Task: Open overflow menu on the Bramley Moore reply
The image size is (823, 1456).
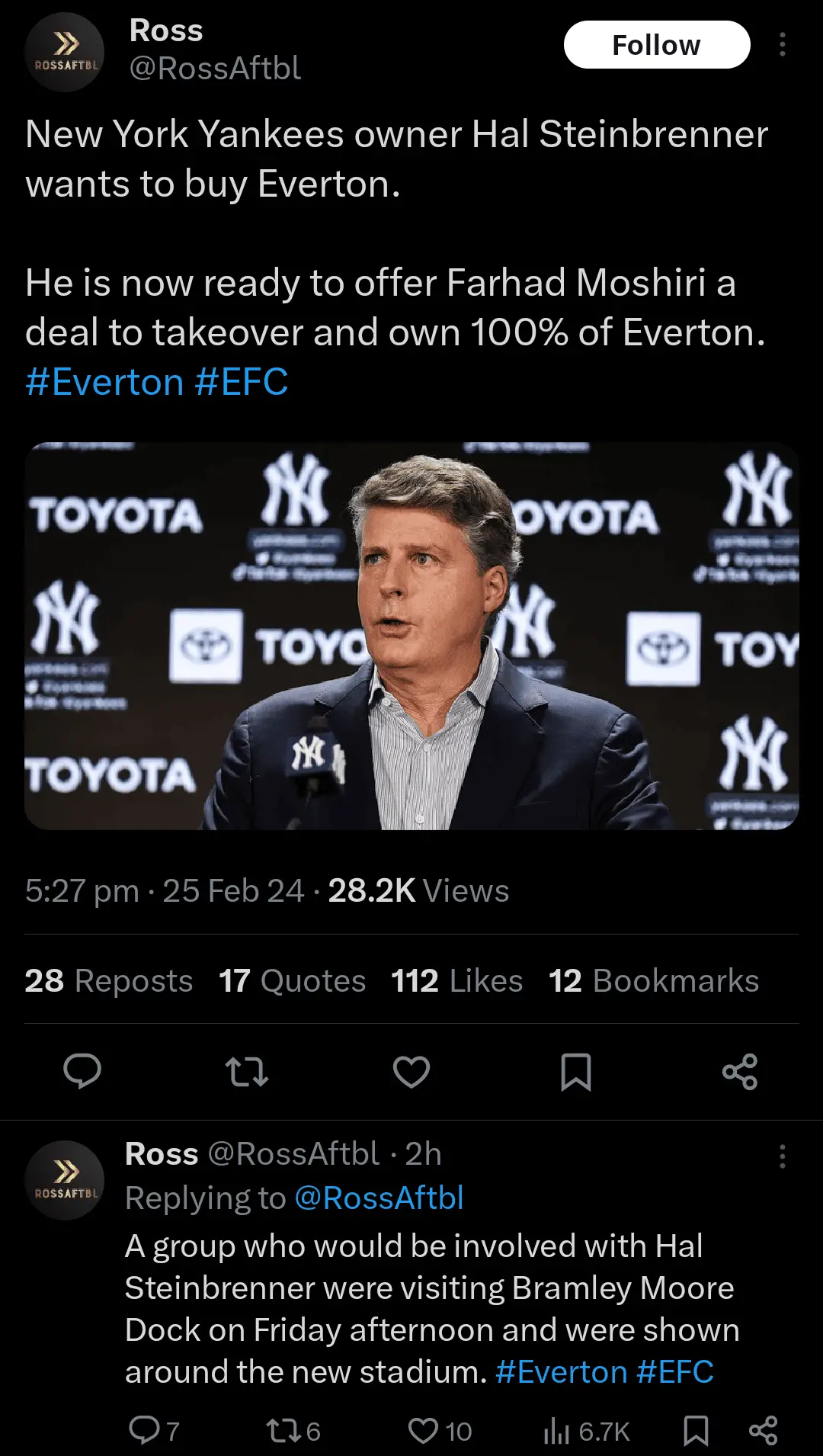Action: point(782,1156)
